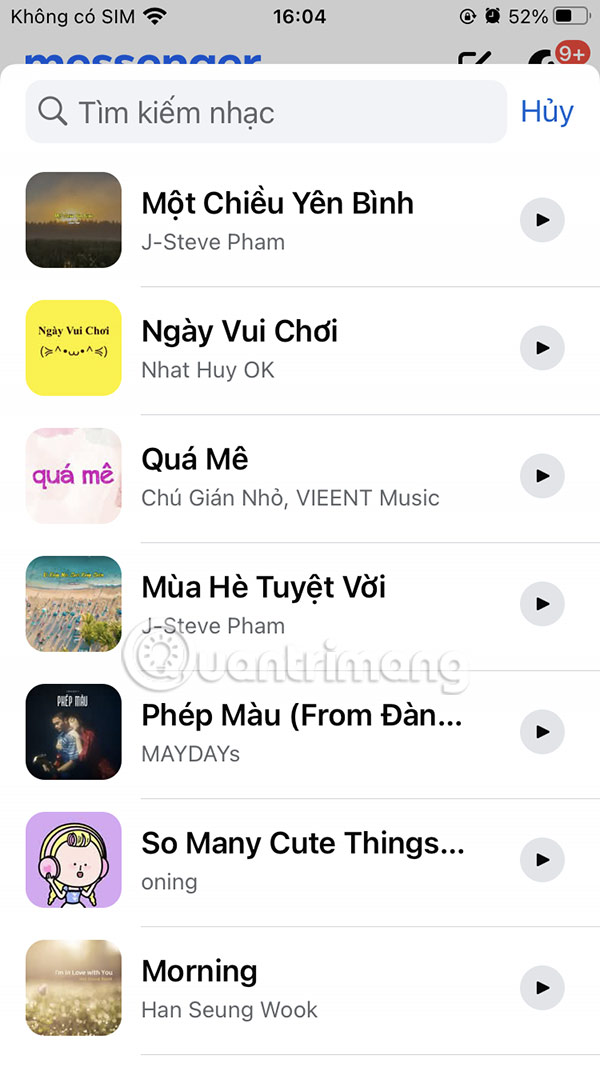Play preview of Quá Mê
Screen dimensions: 600x1067
tap(542, 476)
